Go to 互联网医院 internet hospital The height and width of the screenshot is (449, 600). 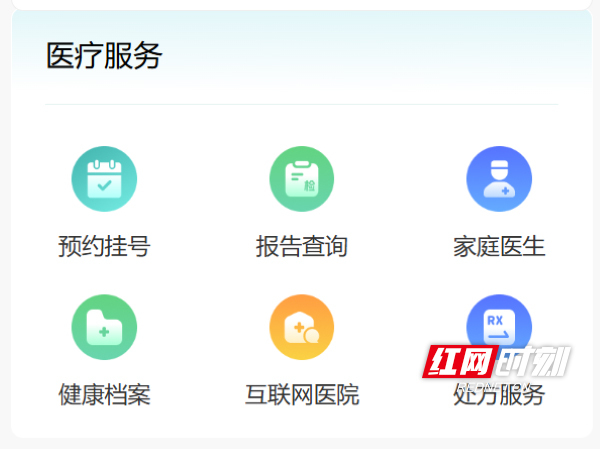click(301, 328)
